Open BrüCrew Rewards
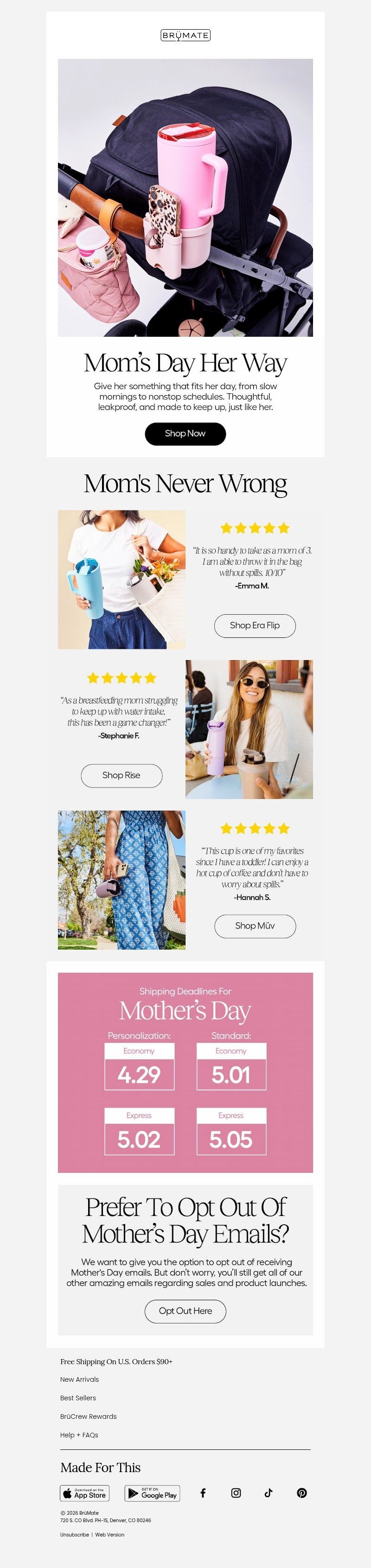Image resolution: width=371 pixels, height=1568 pixels. click(x=88, y=1416)
